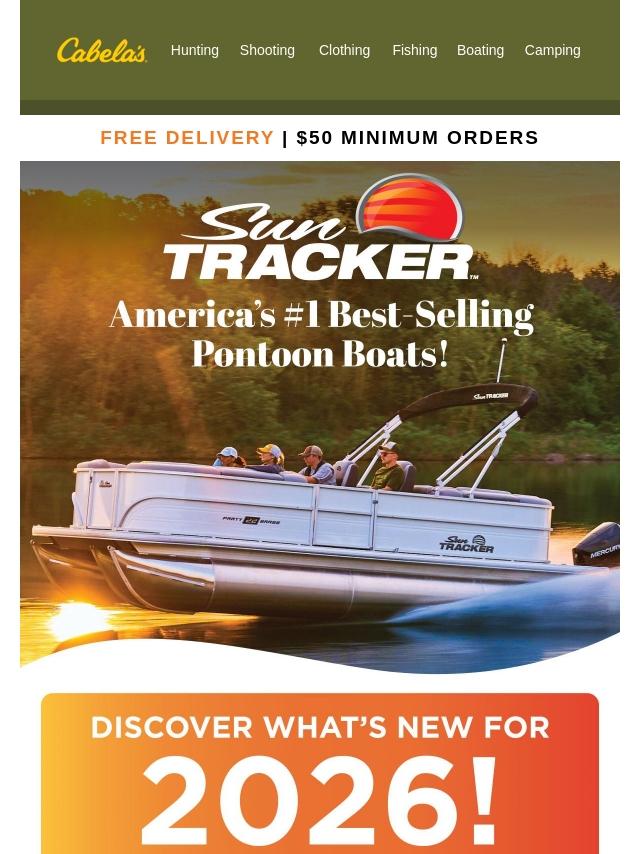Visit the Boating category
Screen dimensions: 640x854
(x=480, y=50)
